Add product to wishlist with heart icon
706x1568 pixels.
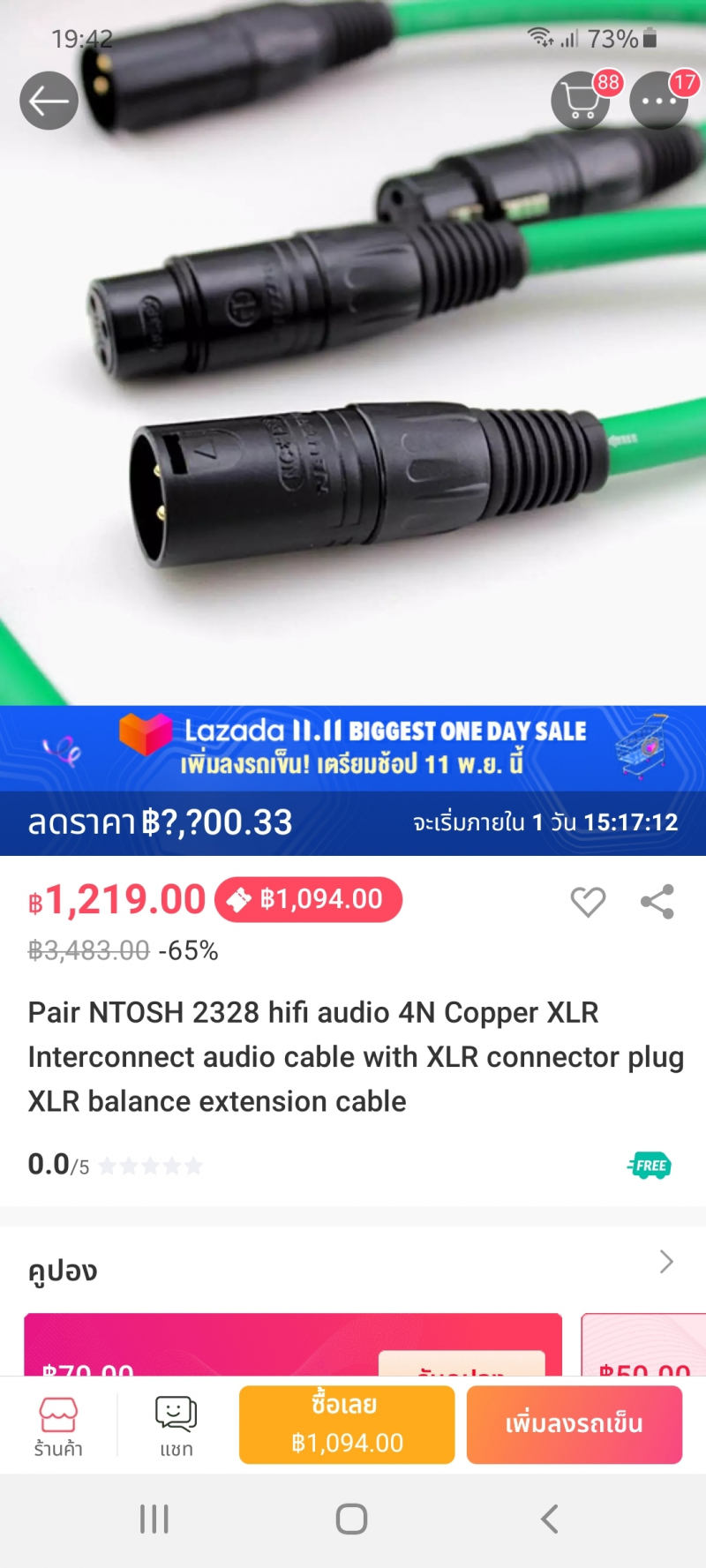pos(588,902)
